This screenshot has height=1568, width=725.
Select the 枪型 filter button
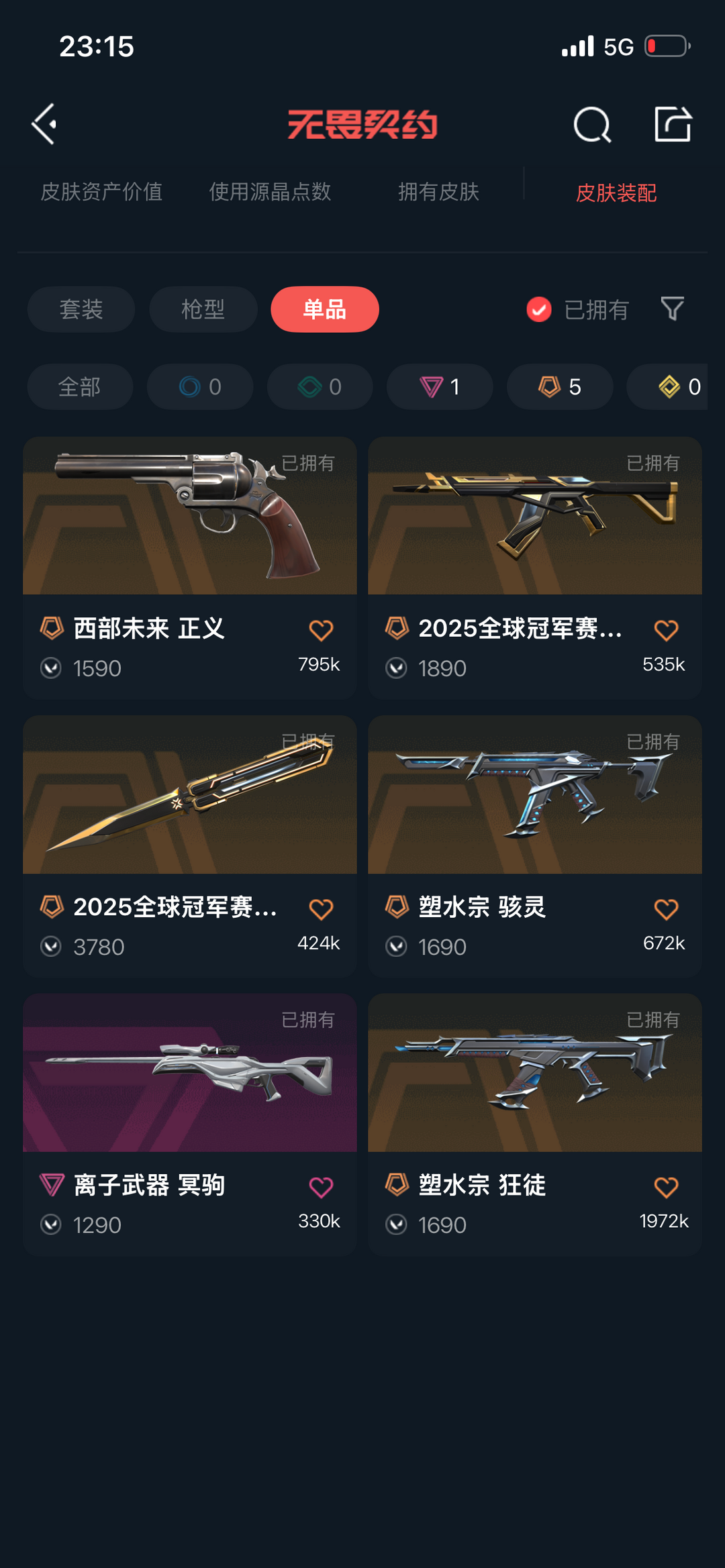click(203, 309)
